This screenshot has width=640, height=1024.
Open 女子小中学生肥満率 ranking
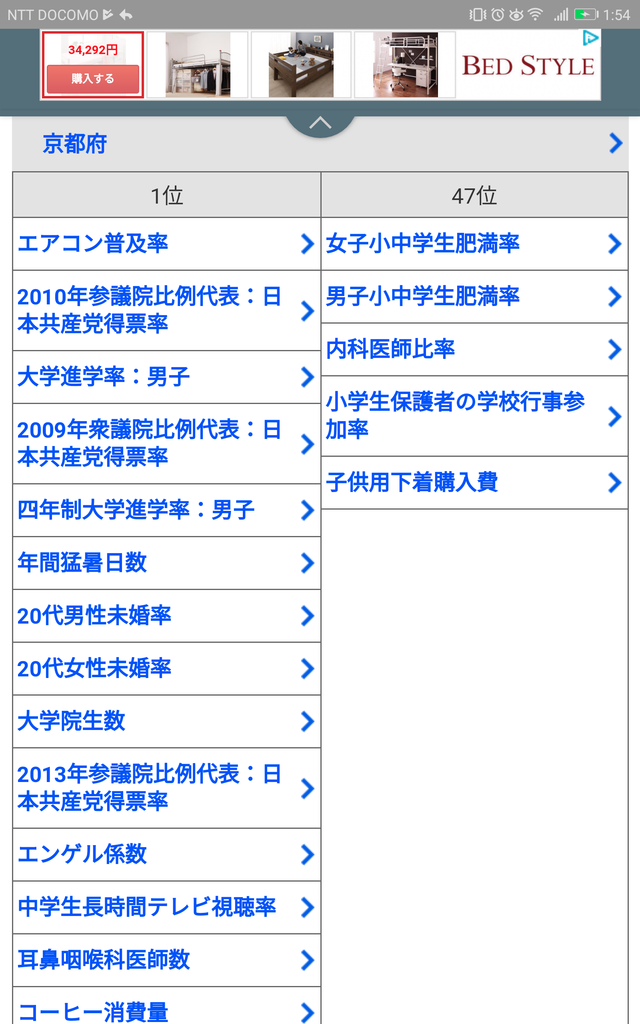[474, 244]
